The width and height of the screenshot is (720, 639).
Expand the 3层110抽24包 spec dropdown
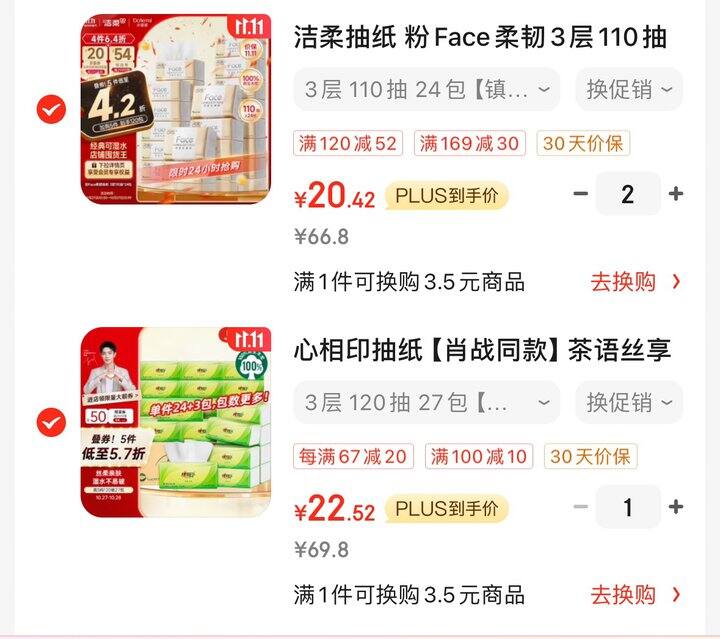[427, 89]
